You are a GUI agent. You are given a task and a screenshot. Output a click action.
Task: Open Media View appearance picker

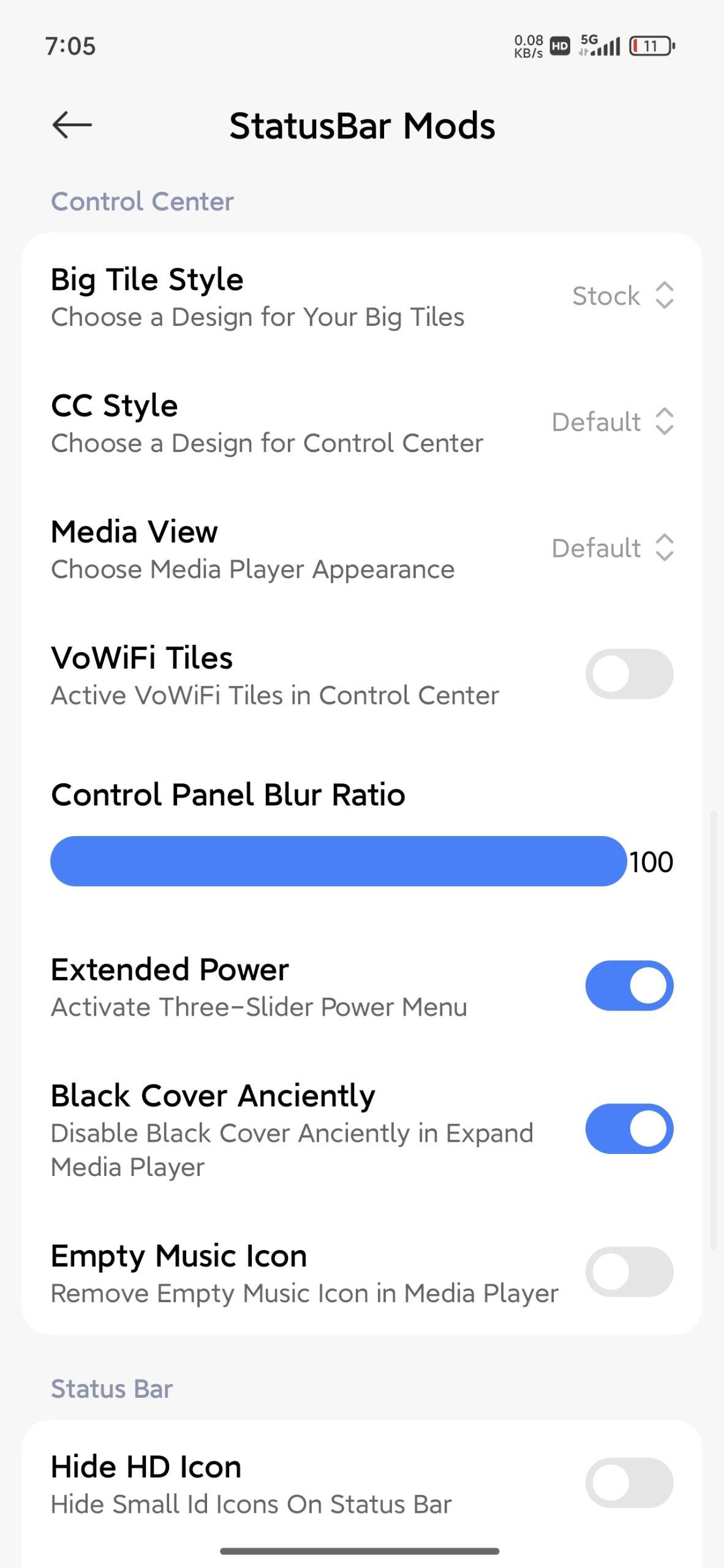point(613,548)
